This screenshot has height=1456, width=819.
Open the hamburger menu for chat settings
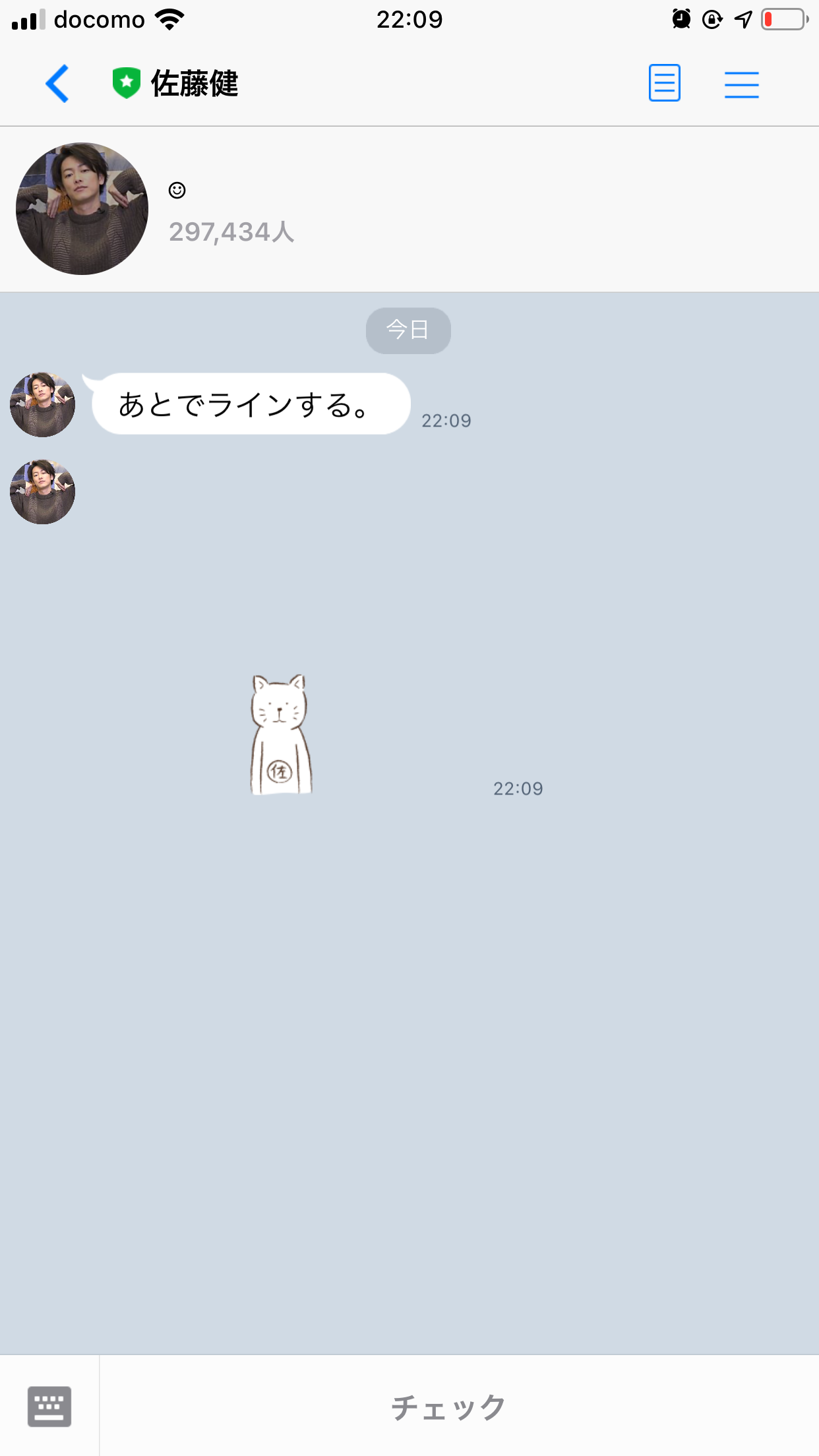(x=741, y=84)
